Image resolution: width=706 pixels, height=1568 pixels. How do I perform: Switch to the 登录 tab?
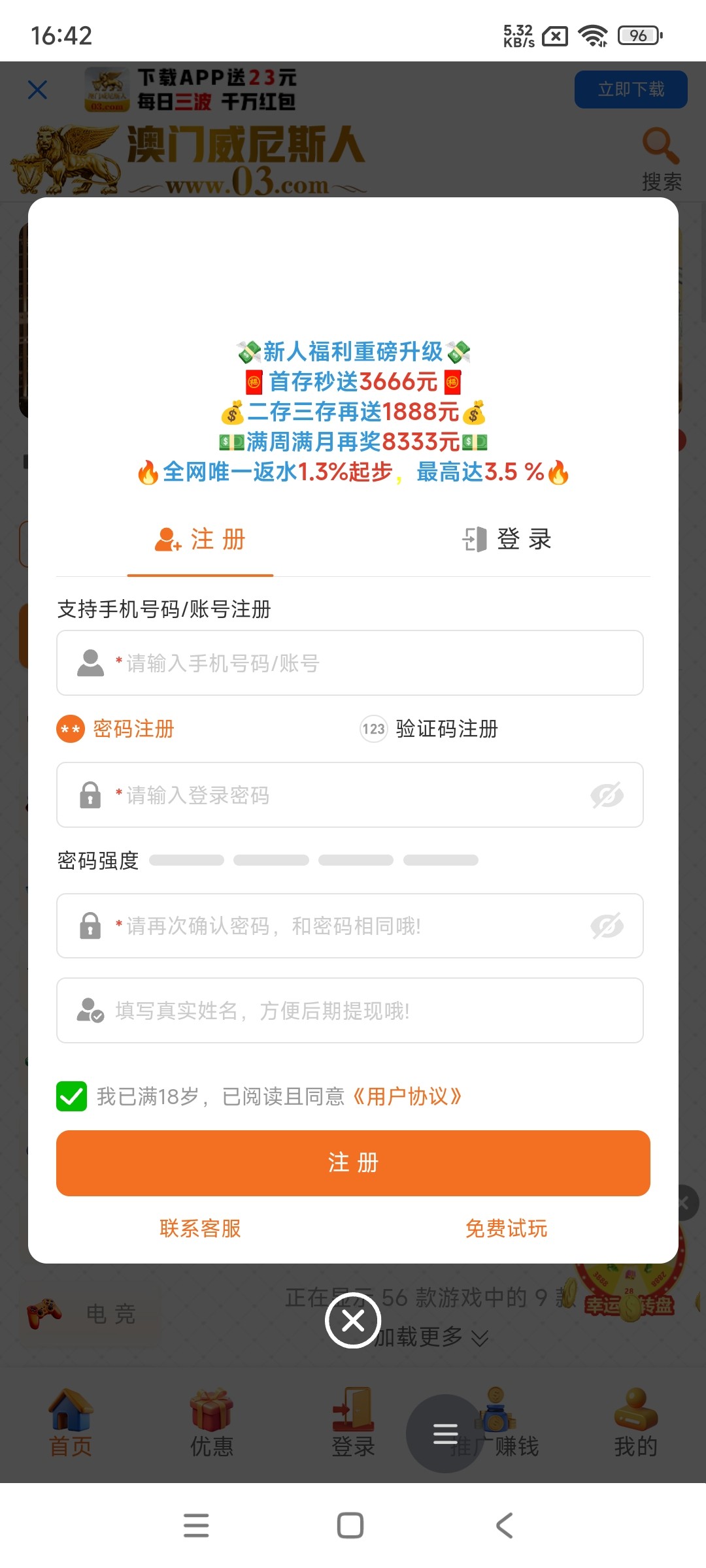[x=507, y=540]
